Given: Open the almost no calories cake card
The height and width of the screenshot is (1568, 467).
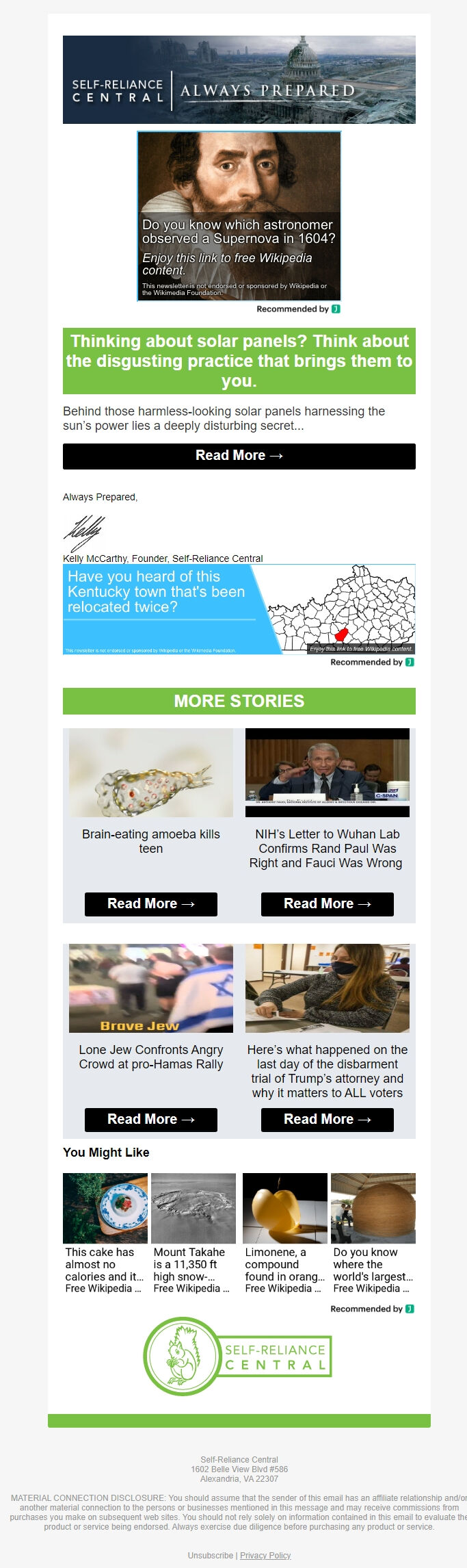Looking at the screenshot, I should click(x=105, y=1233).
